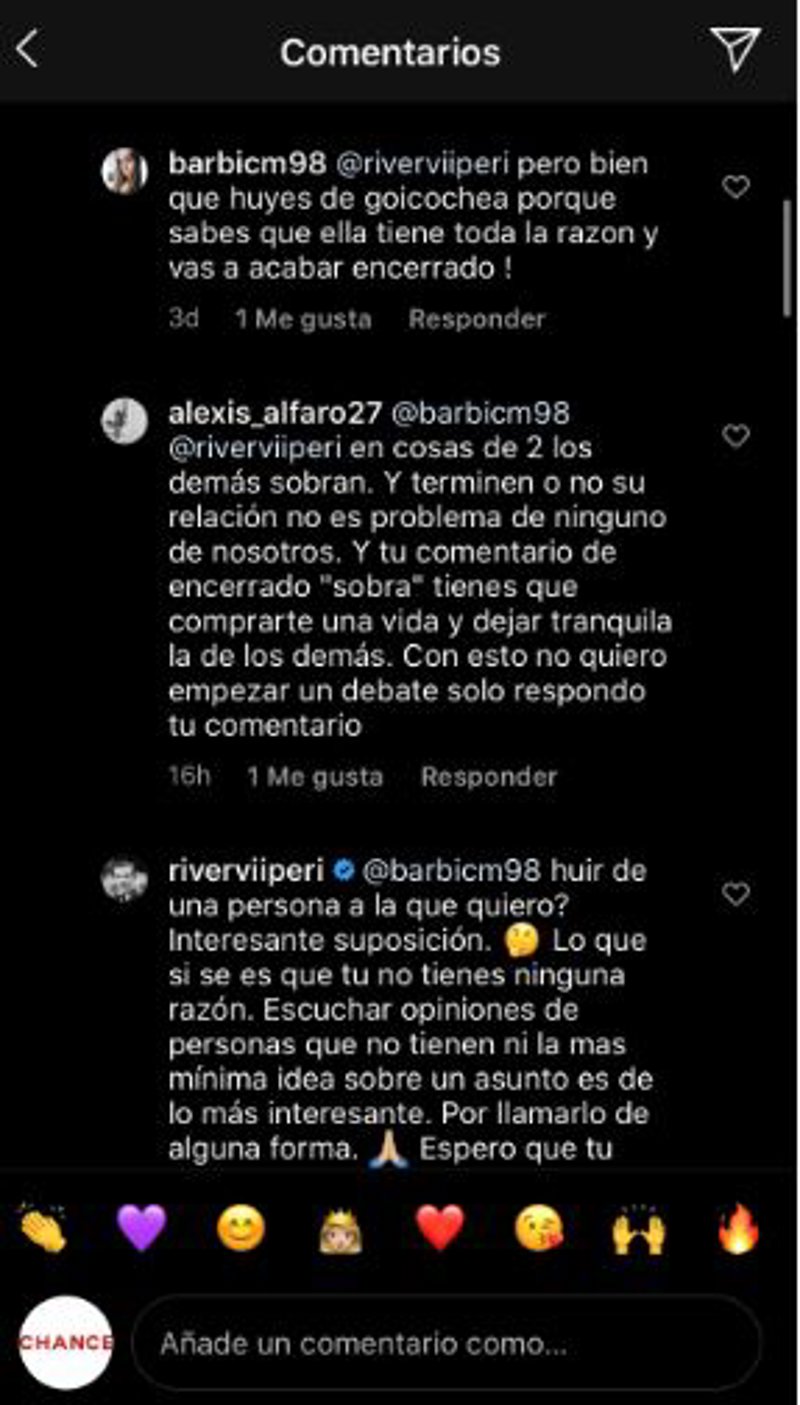Screen dimensions: 800x1405
Task: Open barbicm98's profile picture
Action: 125,171
